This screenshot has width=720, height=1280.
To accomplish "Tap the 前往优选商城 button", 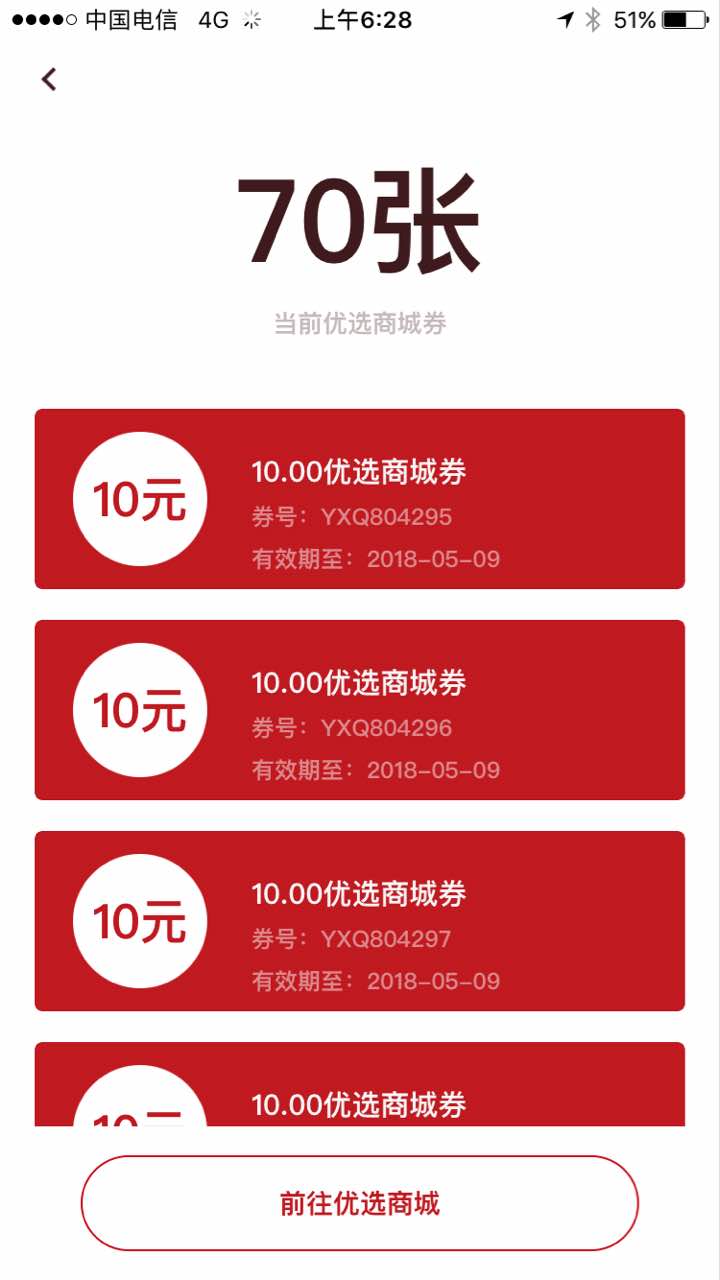I will (x=360, y=1203).
